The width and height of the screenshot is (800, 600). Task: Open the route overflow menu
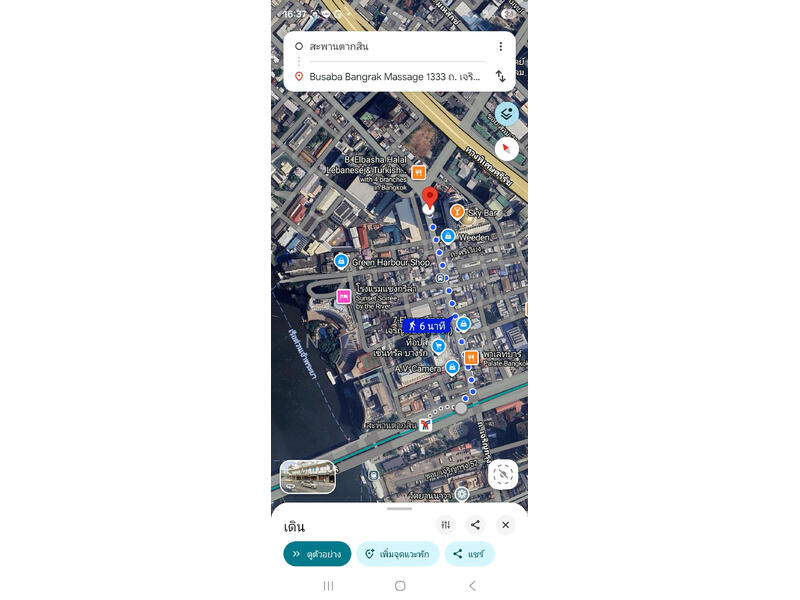tap(500, 46)
